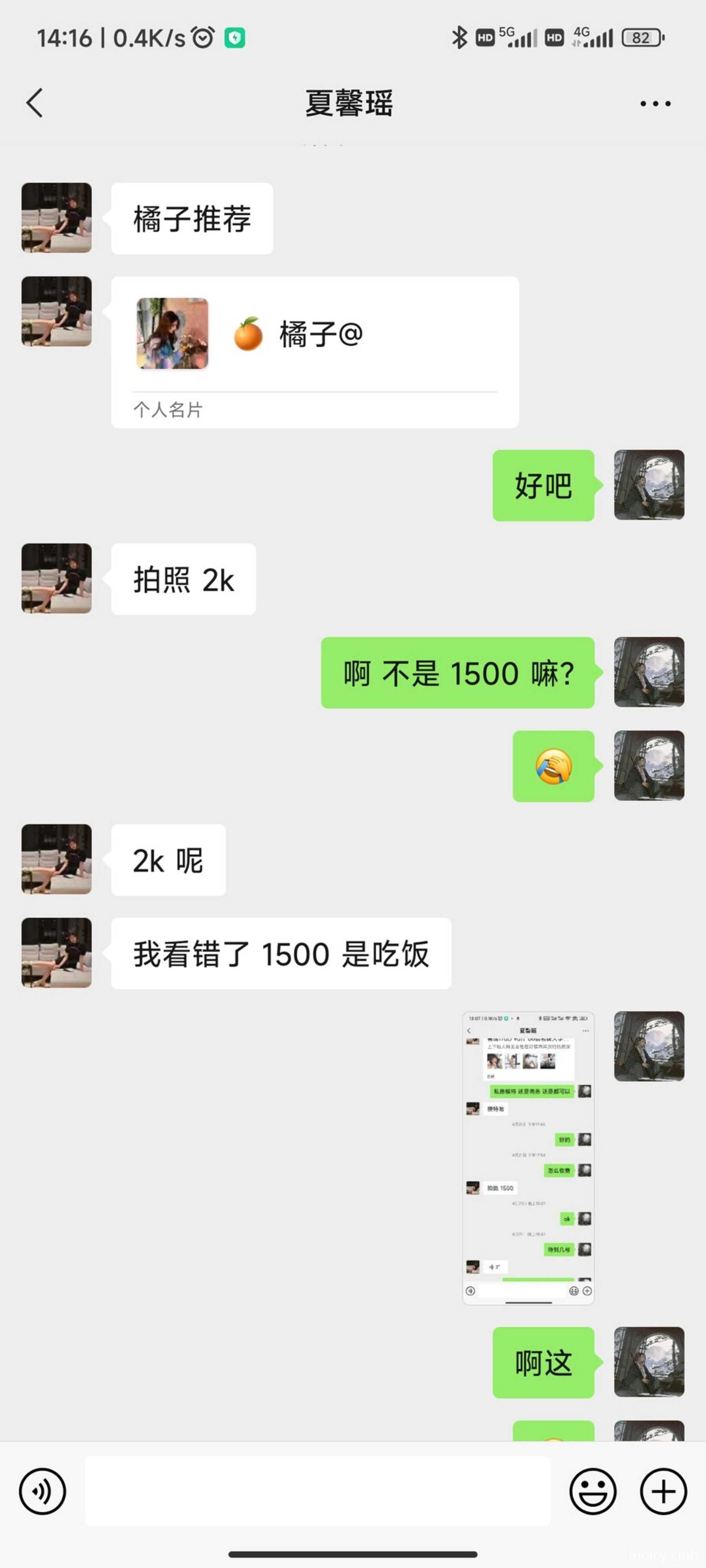Open sender's avatar beside 橘子推荐
706x1568 pixels.
56,218
